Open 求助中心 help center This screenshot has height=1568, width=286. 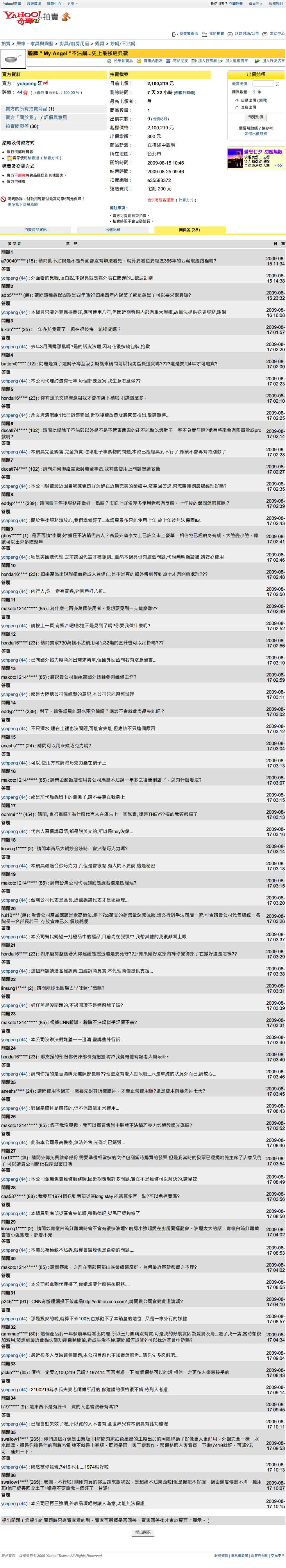pos(277,33)
